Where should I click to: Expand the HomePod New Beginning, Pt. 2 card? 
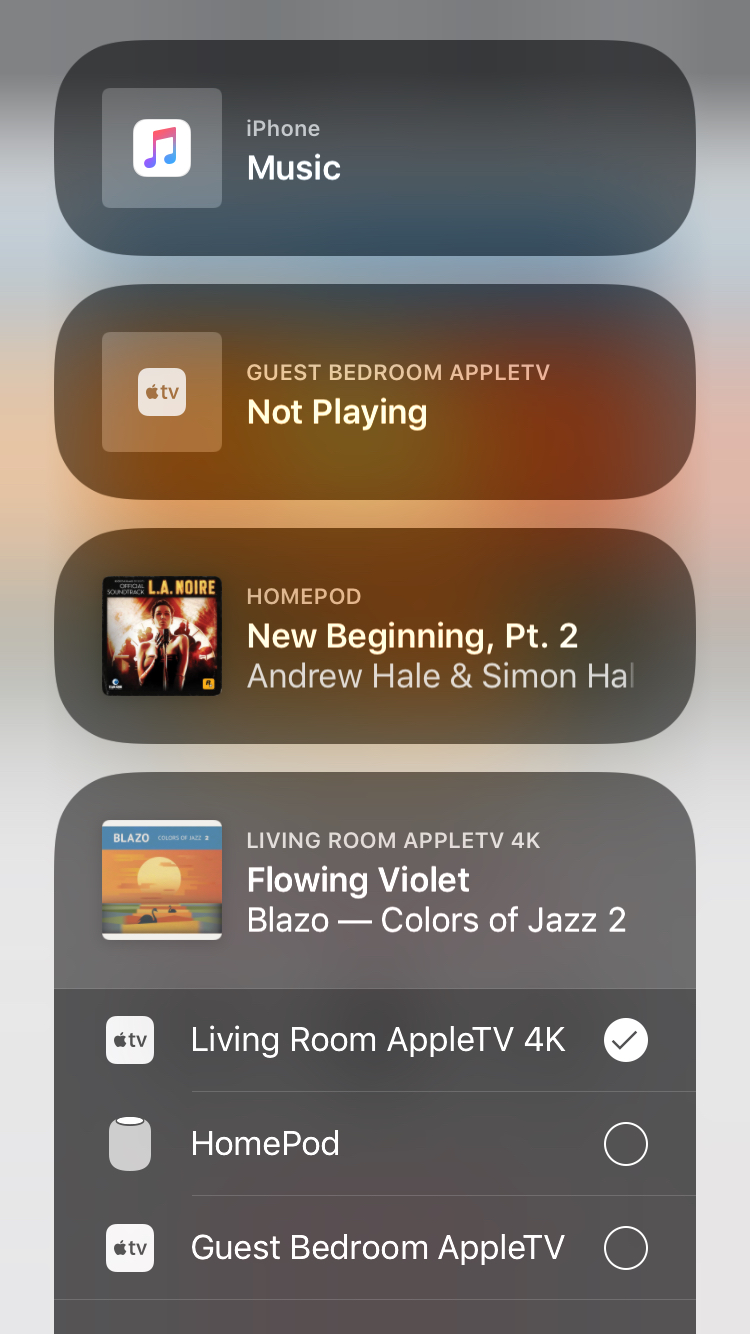coord(374,636)
